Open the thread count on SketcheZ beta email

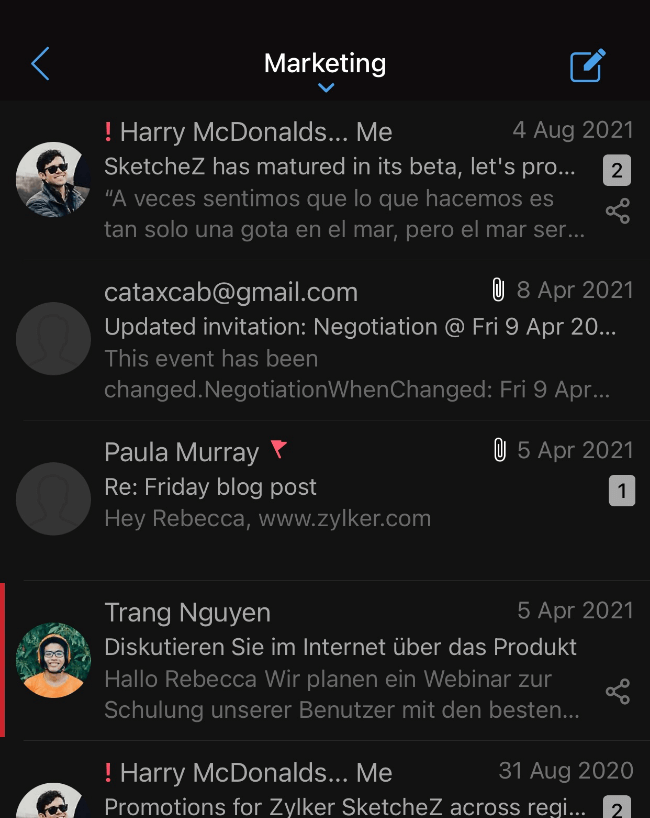(x=617, y=171)
